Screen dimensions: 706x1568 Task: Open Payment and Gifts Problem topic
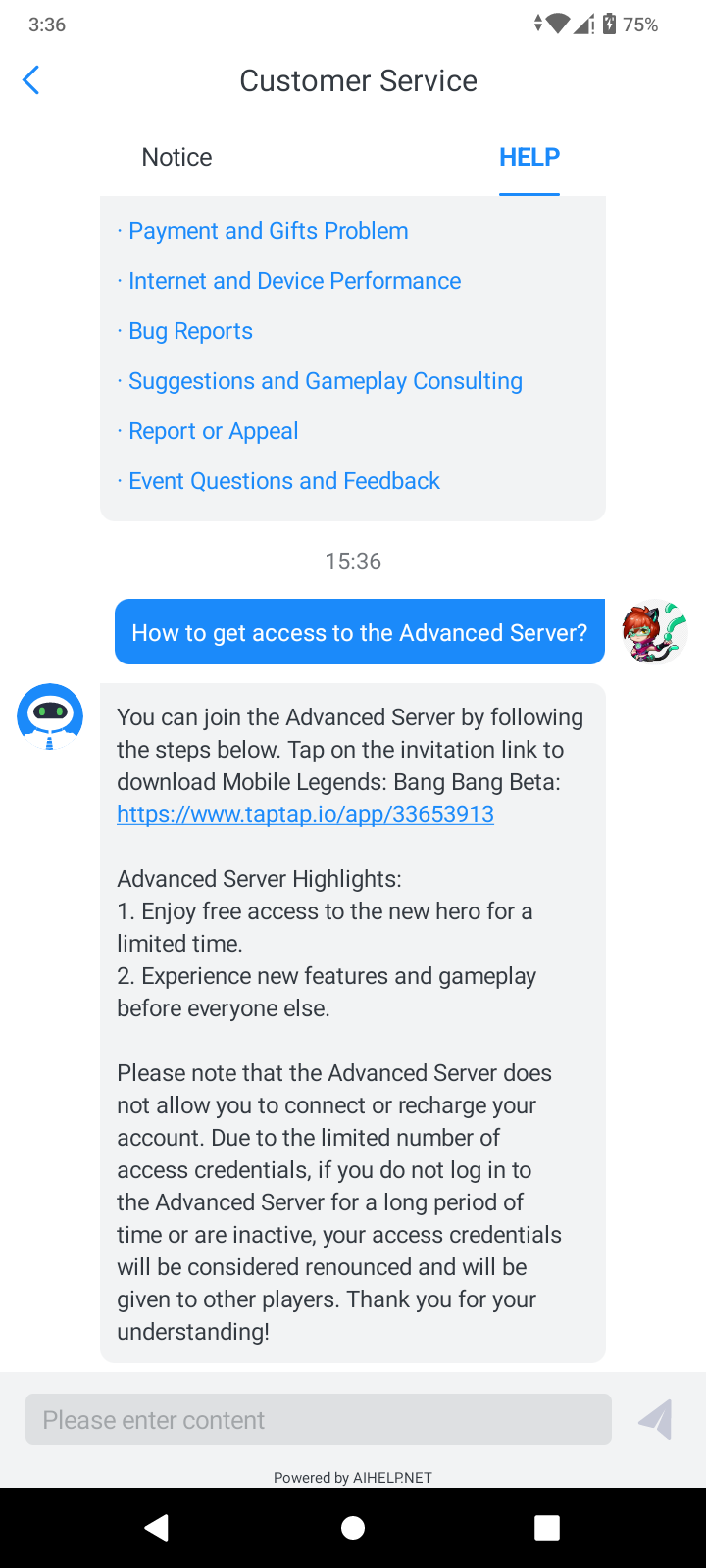pyautogui.click(x=268, y=231)
